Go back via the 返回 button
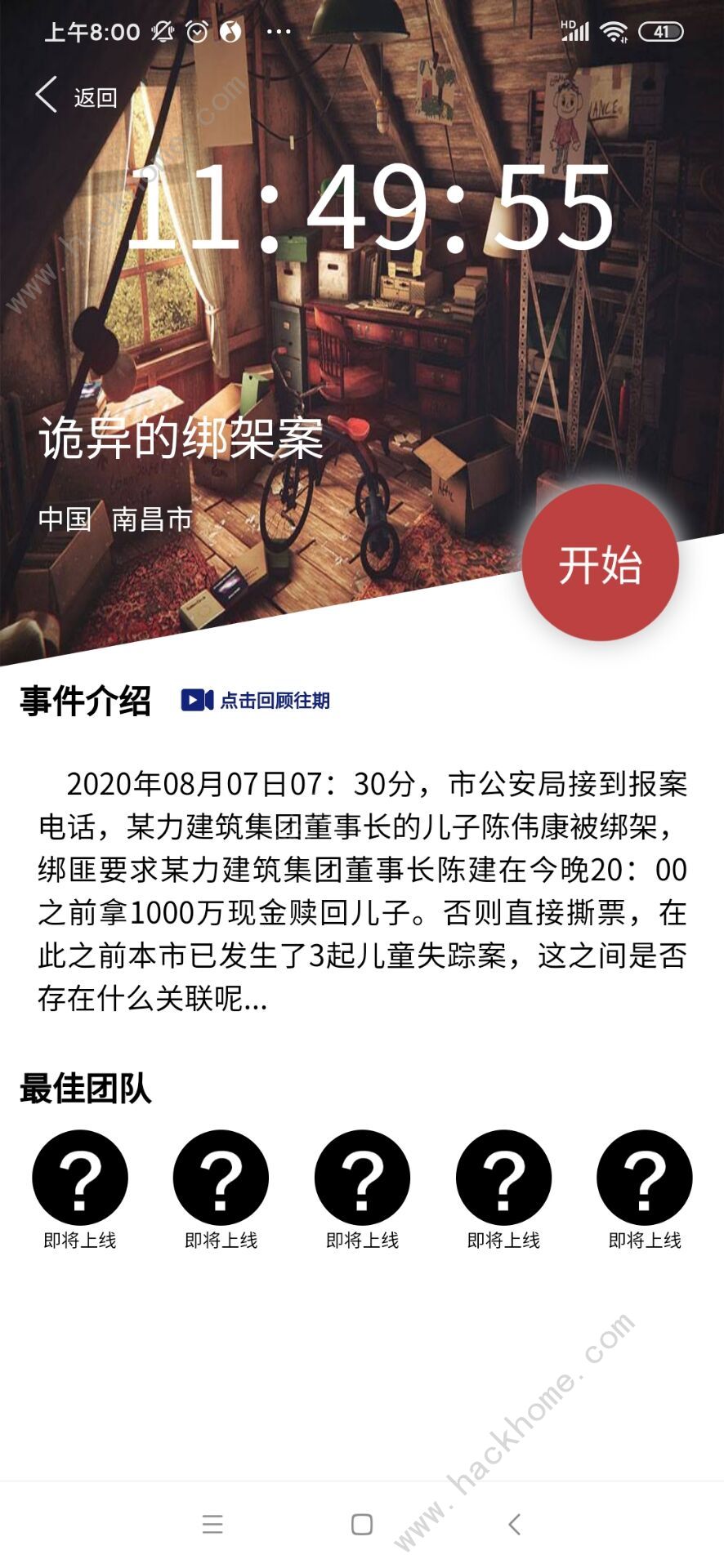724x1568 pixels. click(x=77, y=96)
